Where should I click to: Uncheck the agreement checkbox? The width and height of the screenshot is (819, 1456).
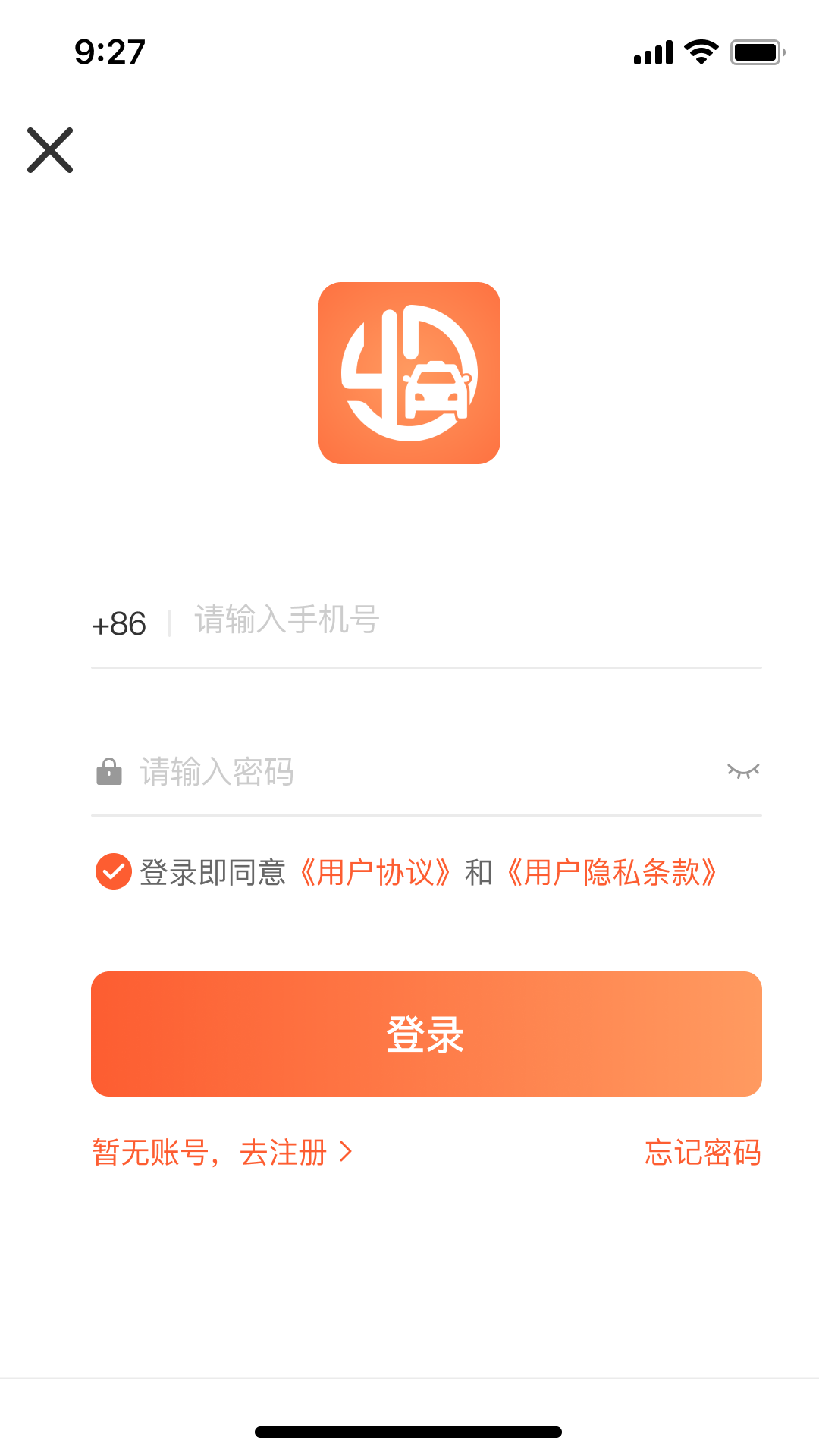click(x=114, y=871)
